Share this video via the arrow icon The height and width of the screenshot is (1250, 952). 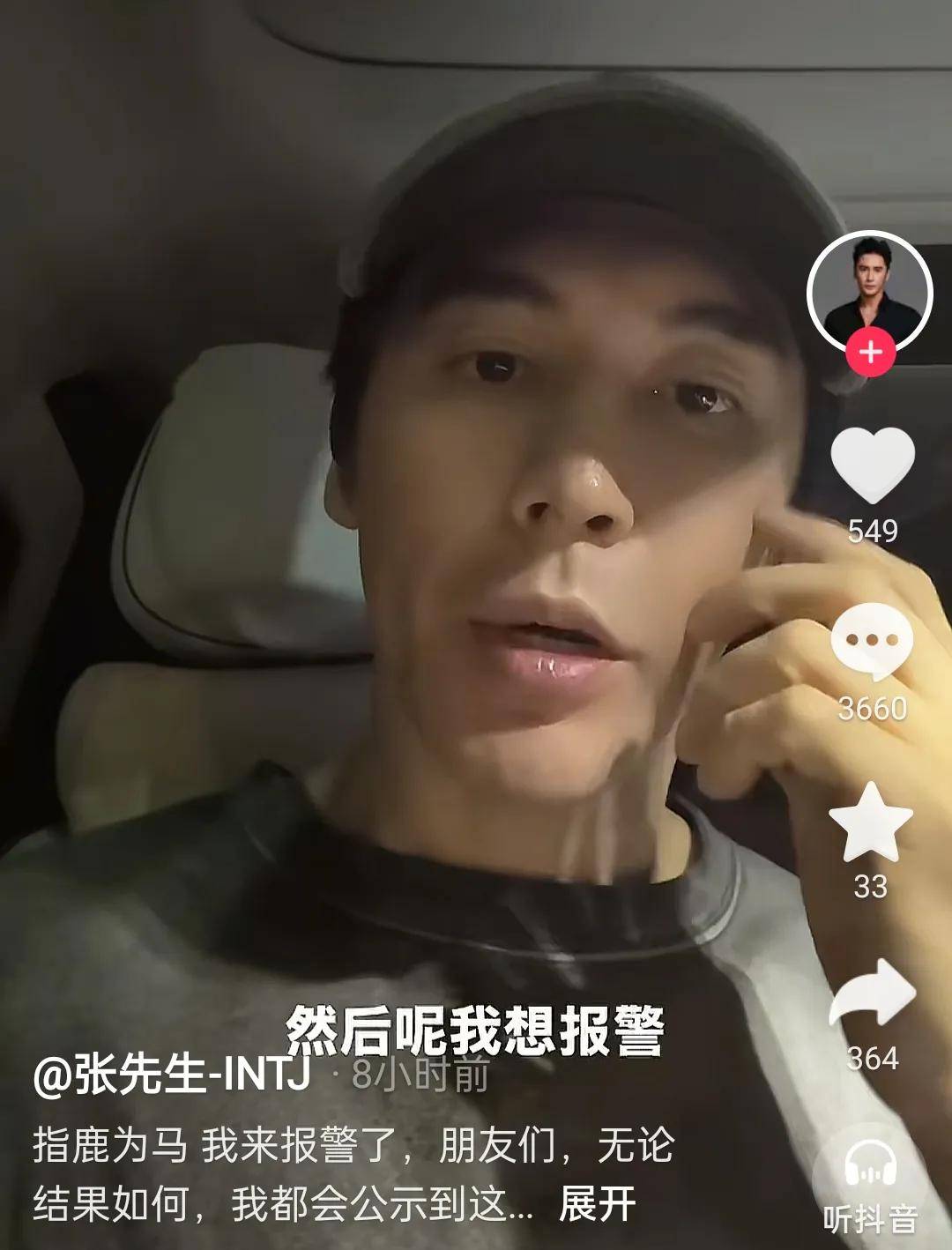coord(872,996)
